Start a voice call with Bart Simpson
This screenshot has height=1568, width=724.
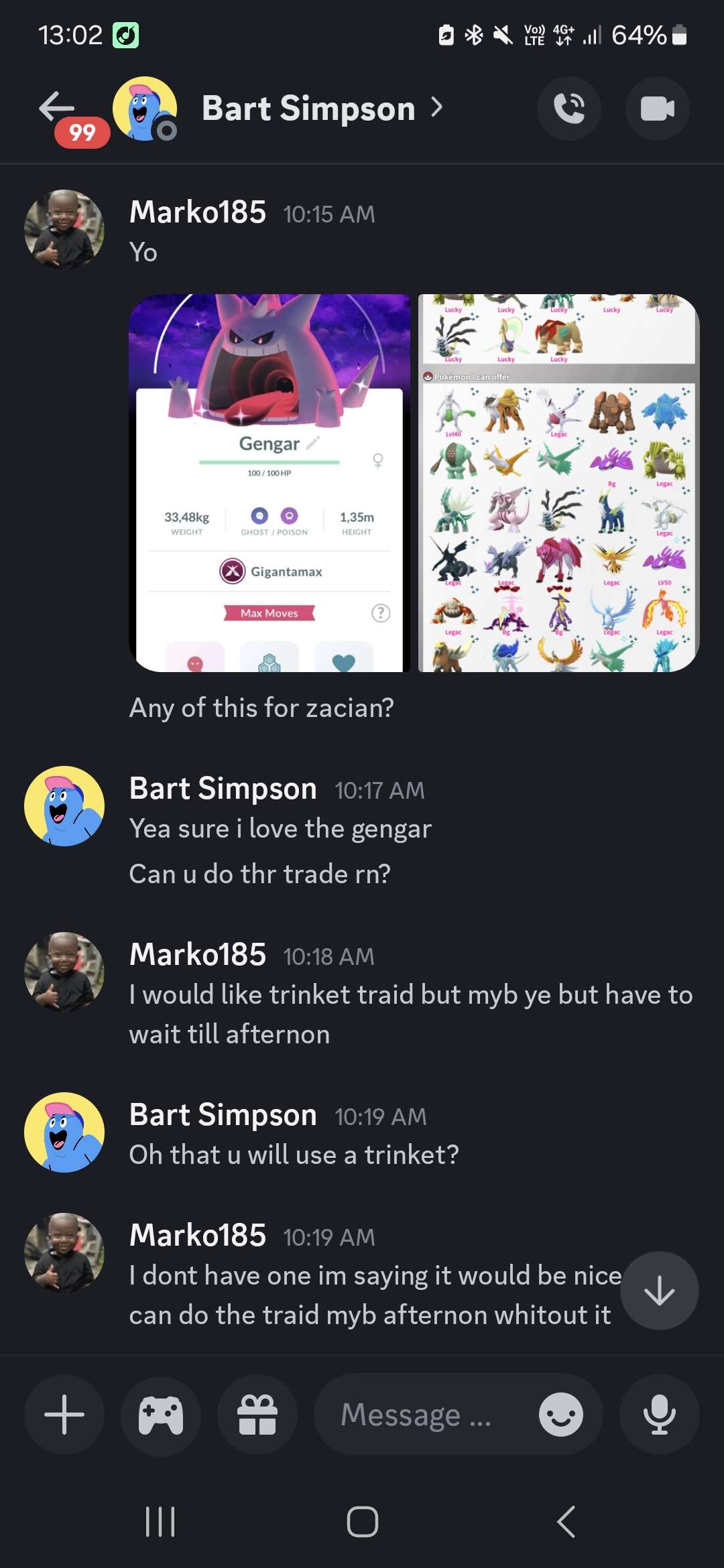click(569, 109)
